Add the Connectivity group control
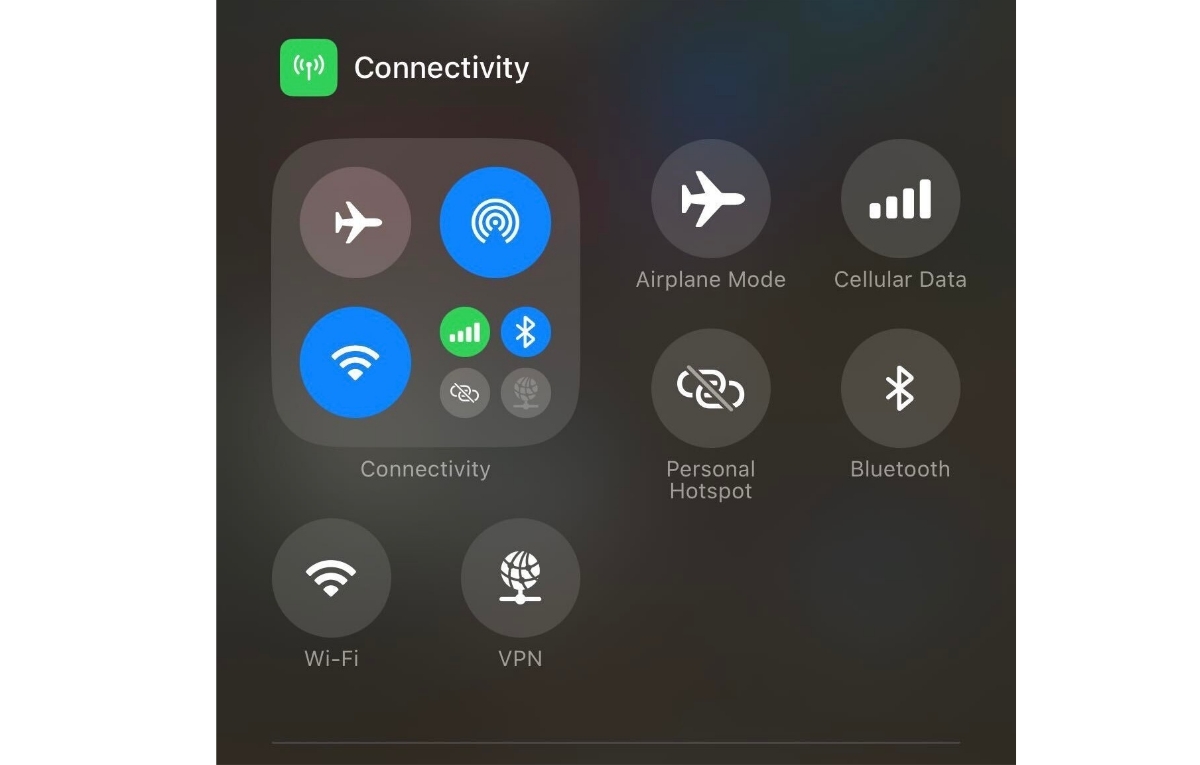The height and width of the screenshot is (765, 1200). click(x=425, y=292)
